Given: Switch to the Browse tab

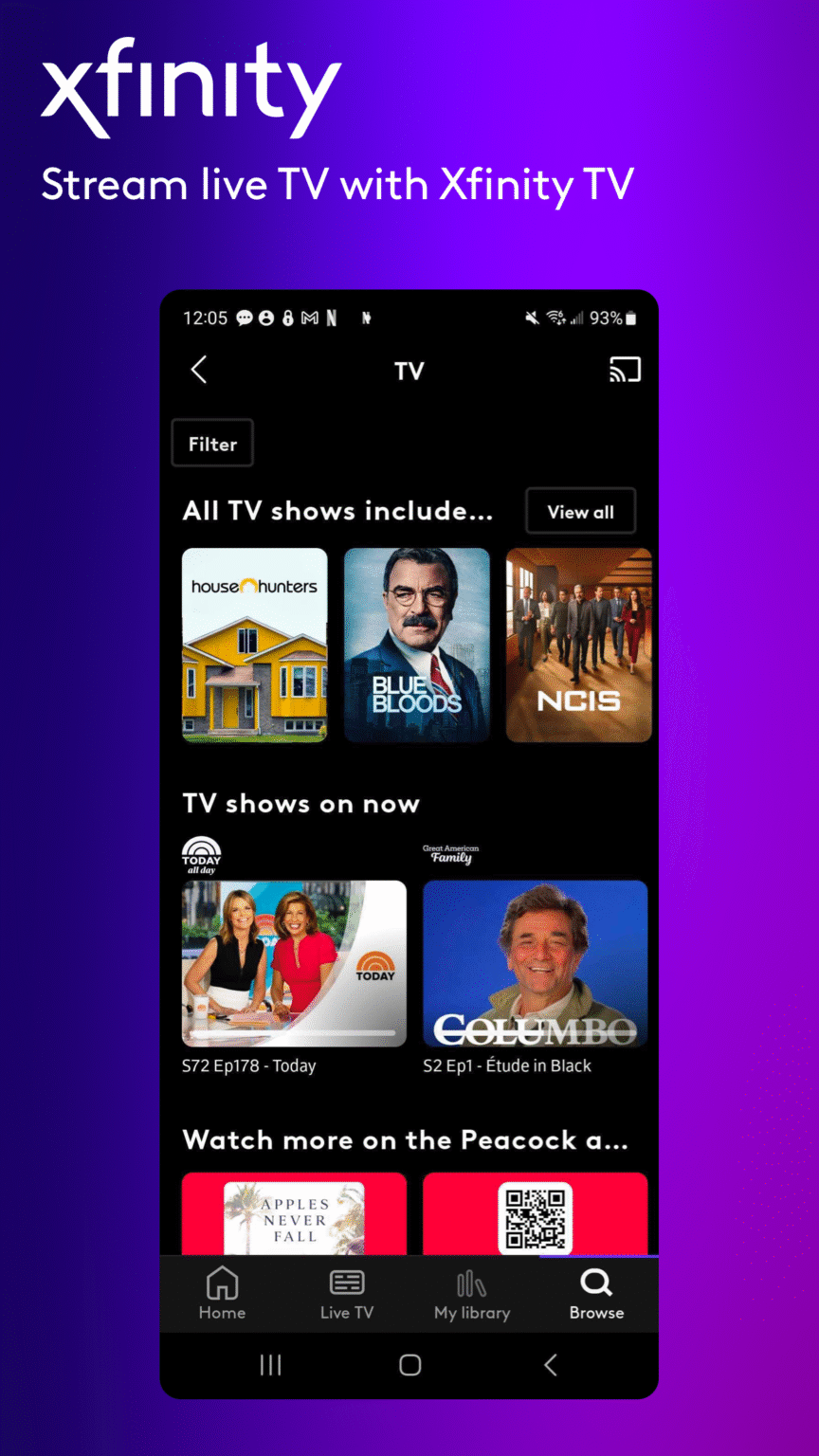Looking at the screenshot, I should pos(596,1294).
